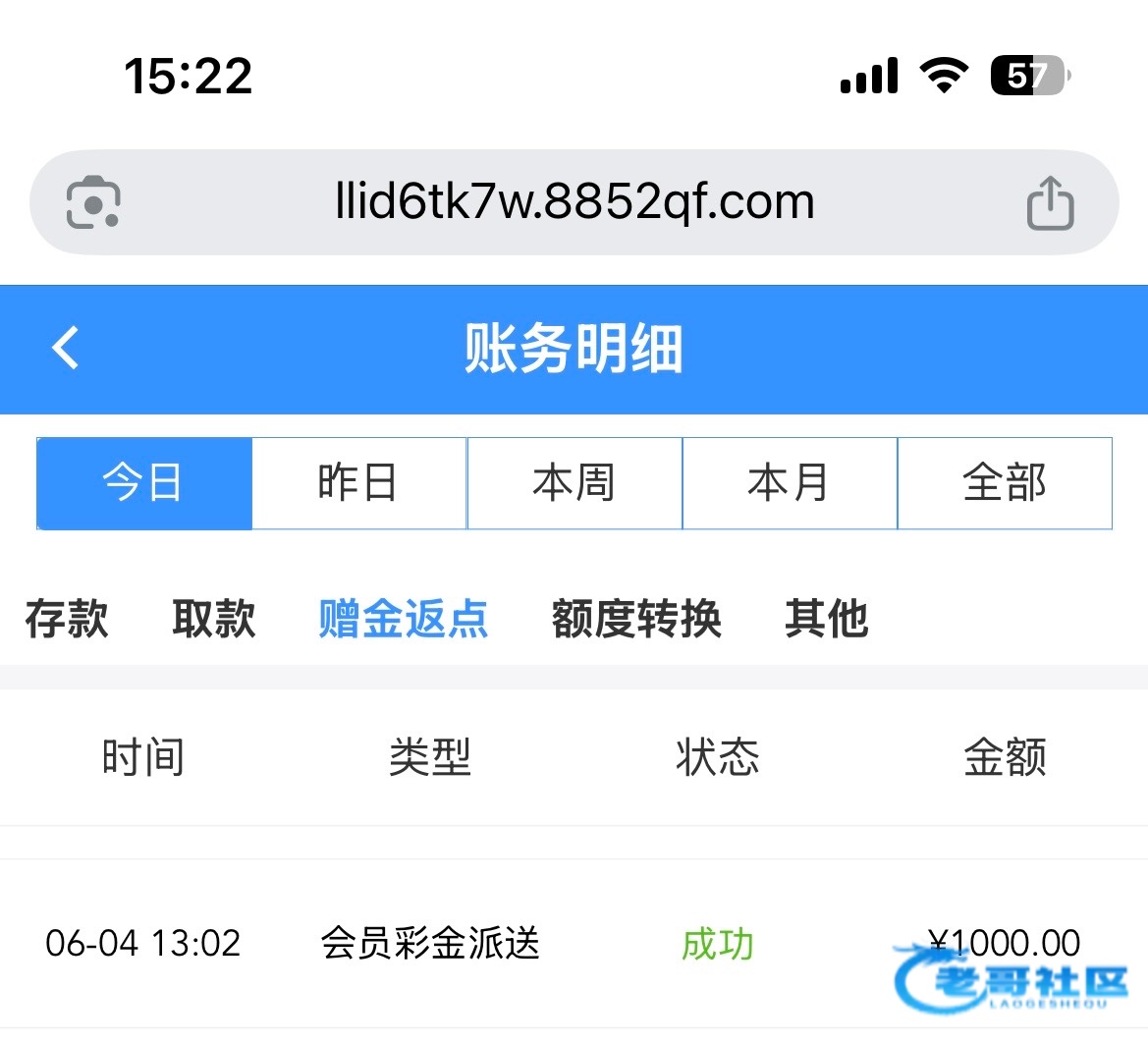This screenshot has width=1148, height=1045.
Task: Open the 取款 tab
Action: coord(214,619)
